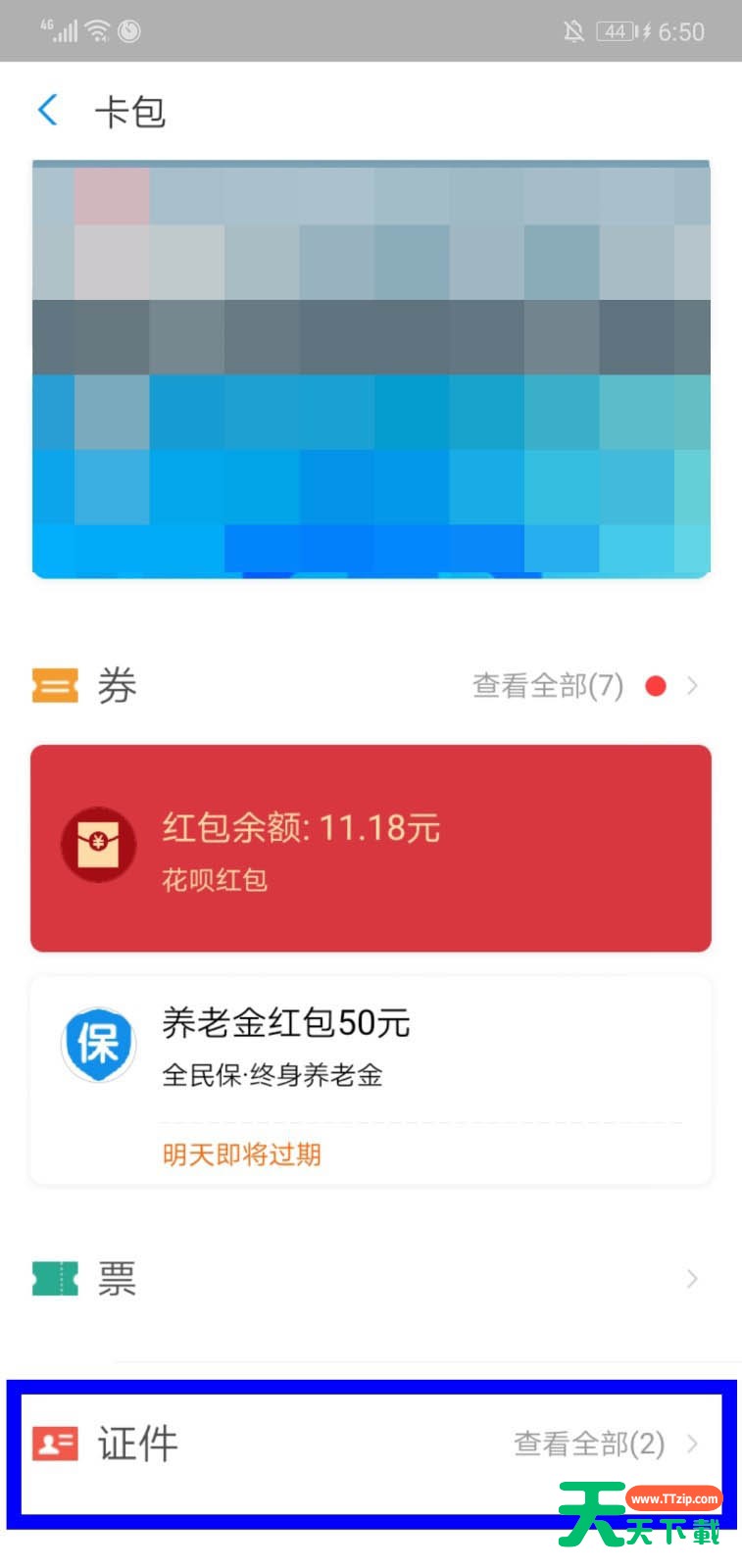This screenshot has height=1568, width=742.
Task: Open the 养老金红包50元 coupon
Action: point(371,1079)
